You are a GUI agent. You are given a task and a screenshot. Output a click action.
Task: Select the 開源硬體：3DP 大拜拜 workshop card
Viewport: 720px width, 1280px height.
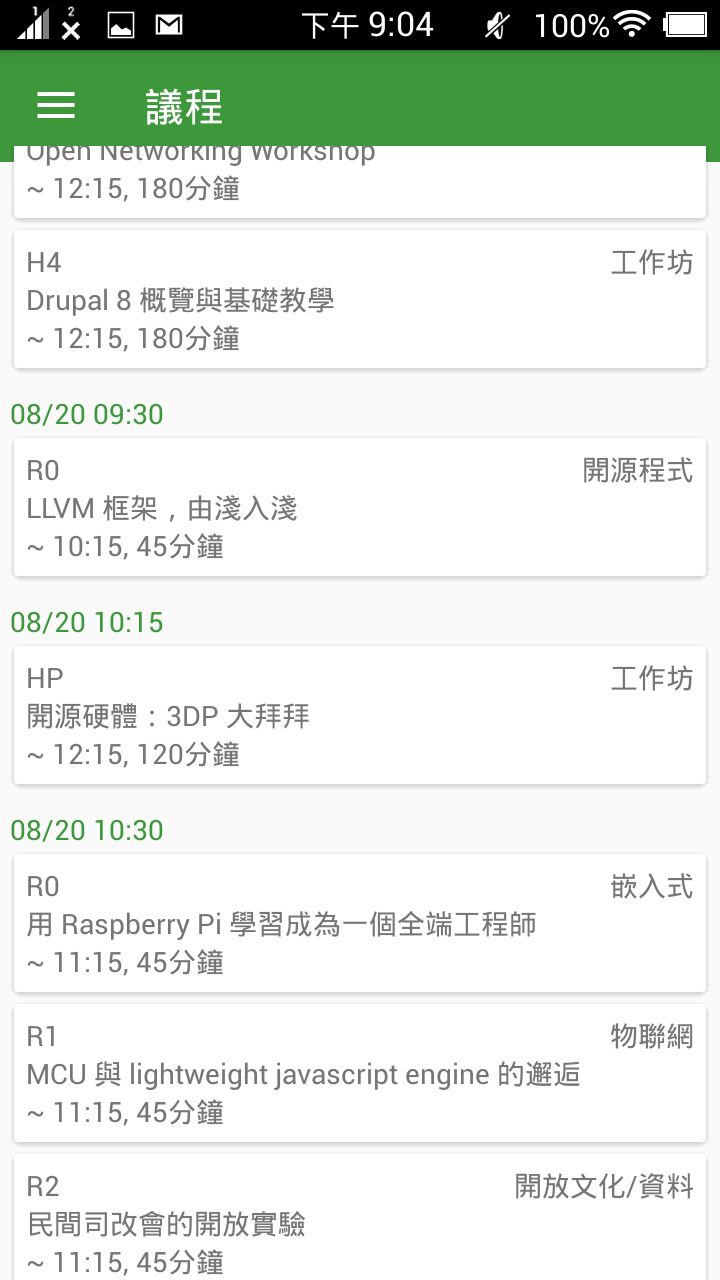360,716
